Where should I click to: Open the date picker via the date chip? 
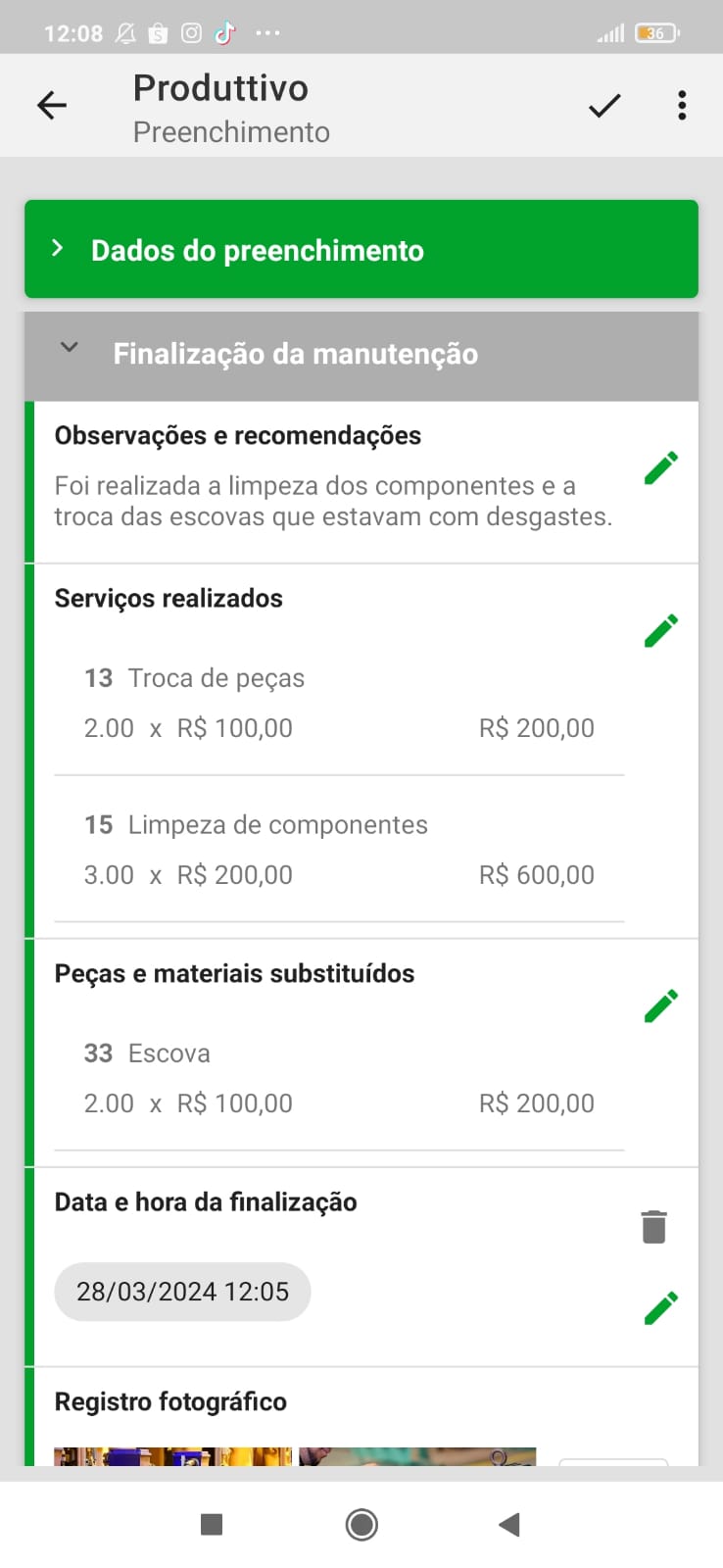(x=182, y=1292)
